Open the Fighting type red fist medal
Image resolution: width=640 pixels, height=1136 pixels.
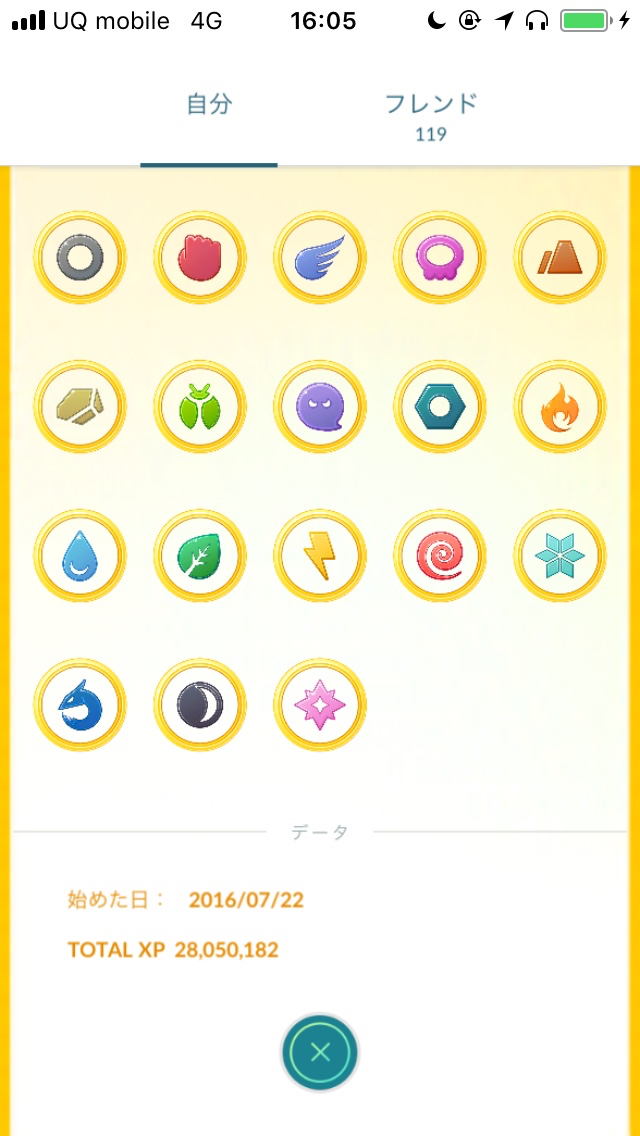(200, 258)
